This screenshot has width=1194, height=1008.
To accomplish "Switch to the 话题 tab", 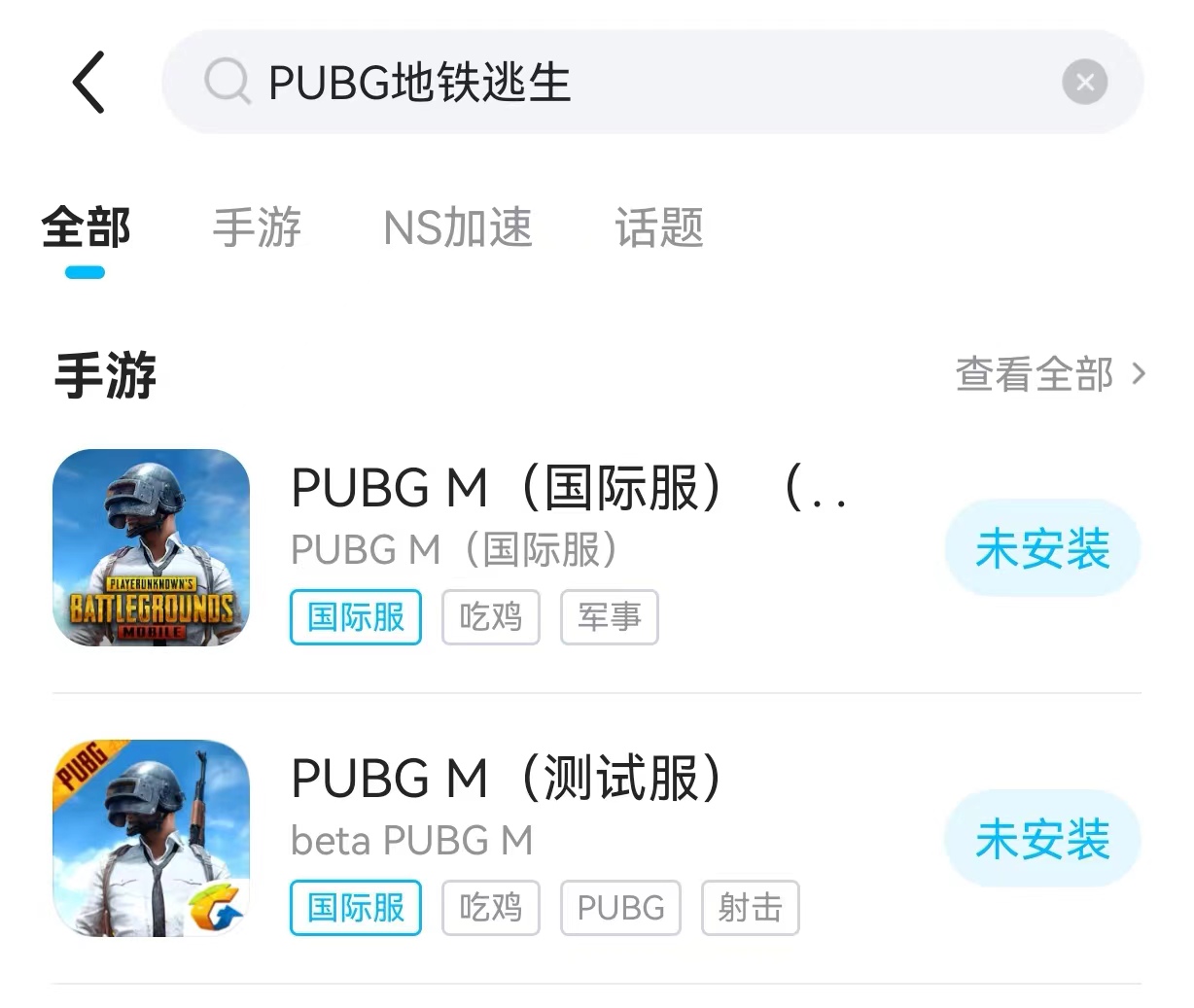I will point(658,228).
